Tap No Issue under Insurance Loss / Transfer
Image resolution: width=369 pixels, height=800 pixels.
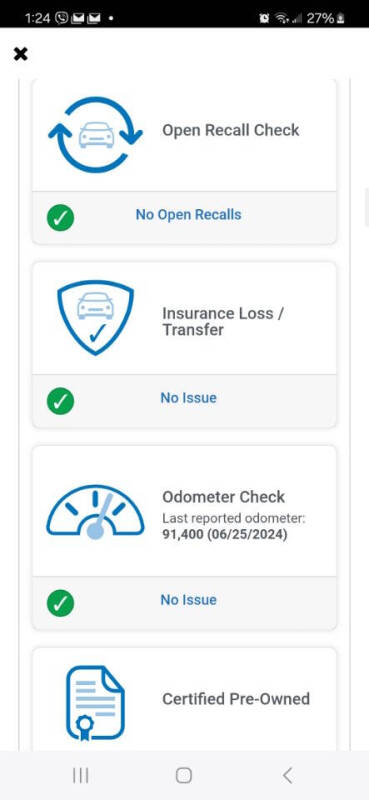[188, 398]
